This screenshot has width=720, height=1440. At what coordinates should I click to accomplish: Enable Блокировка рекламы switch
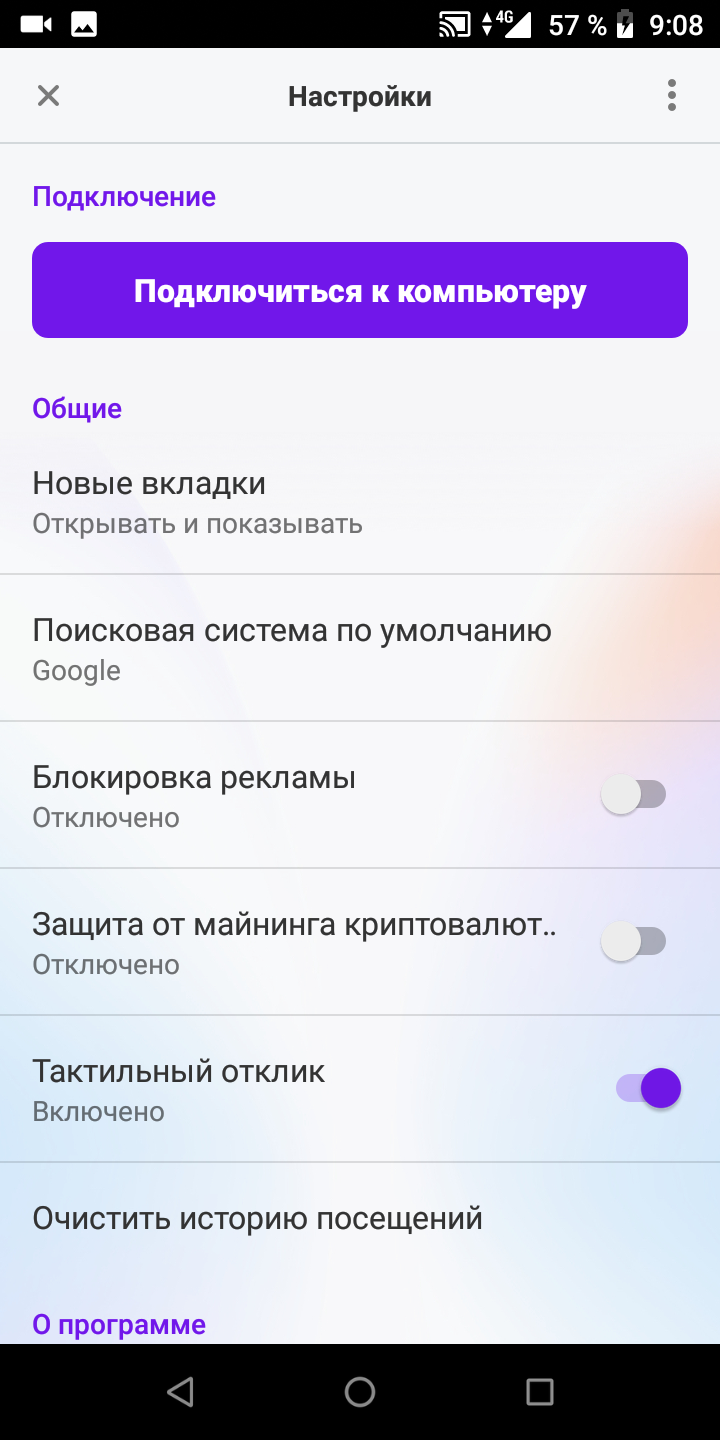(x=634, y=795)
